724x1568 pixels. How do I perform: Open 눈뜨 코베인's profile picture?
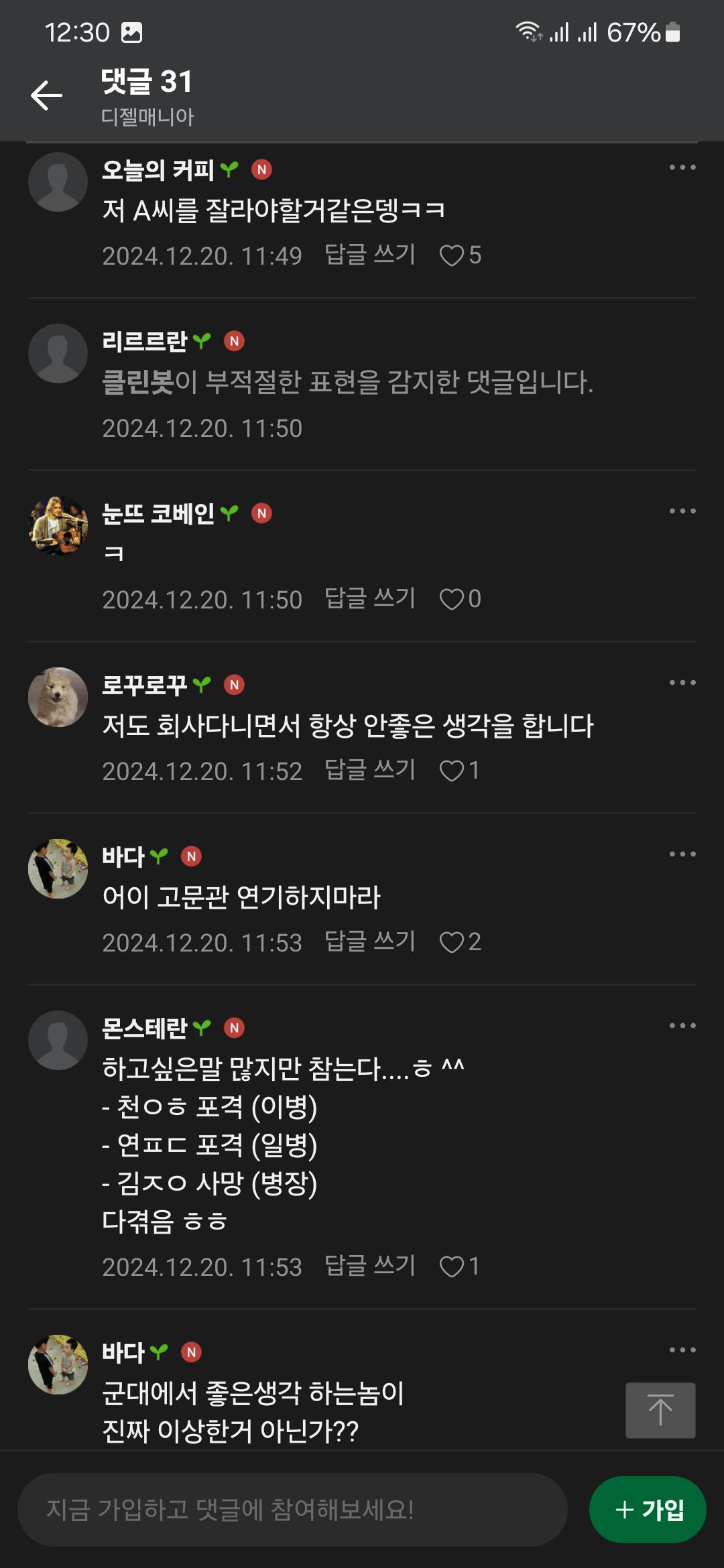(58, 525)
